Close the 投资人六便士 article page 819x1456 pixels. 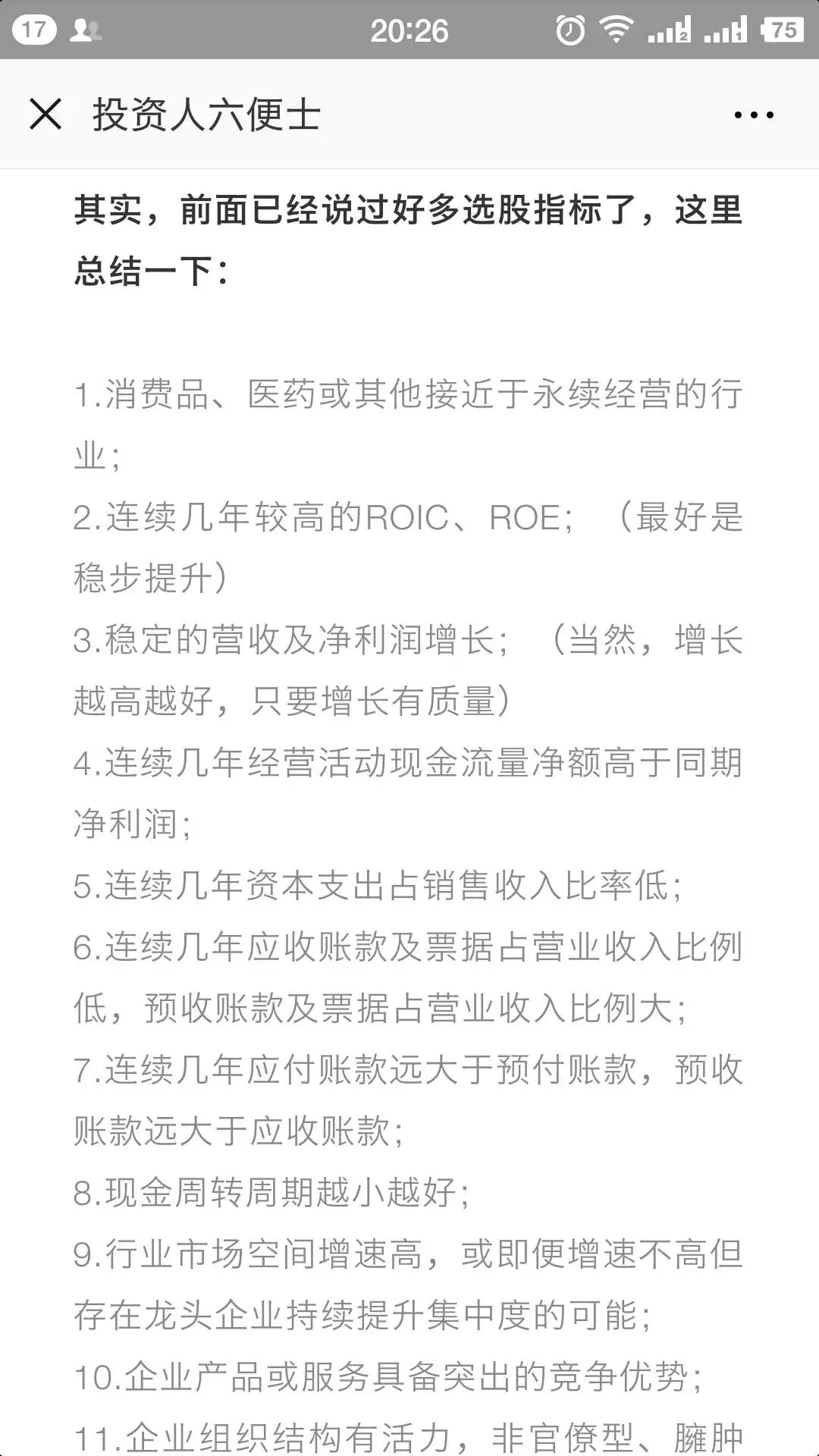point(45,115)
